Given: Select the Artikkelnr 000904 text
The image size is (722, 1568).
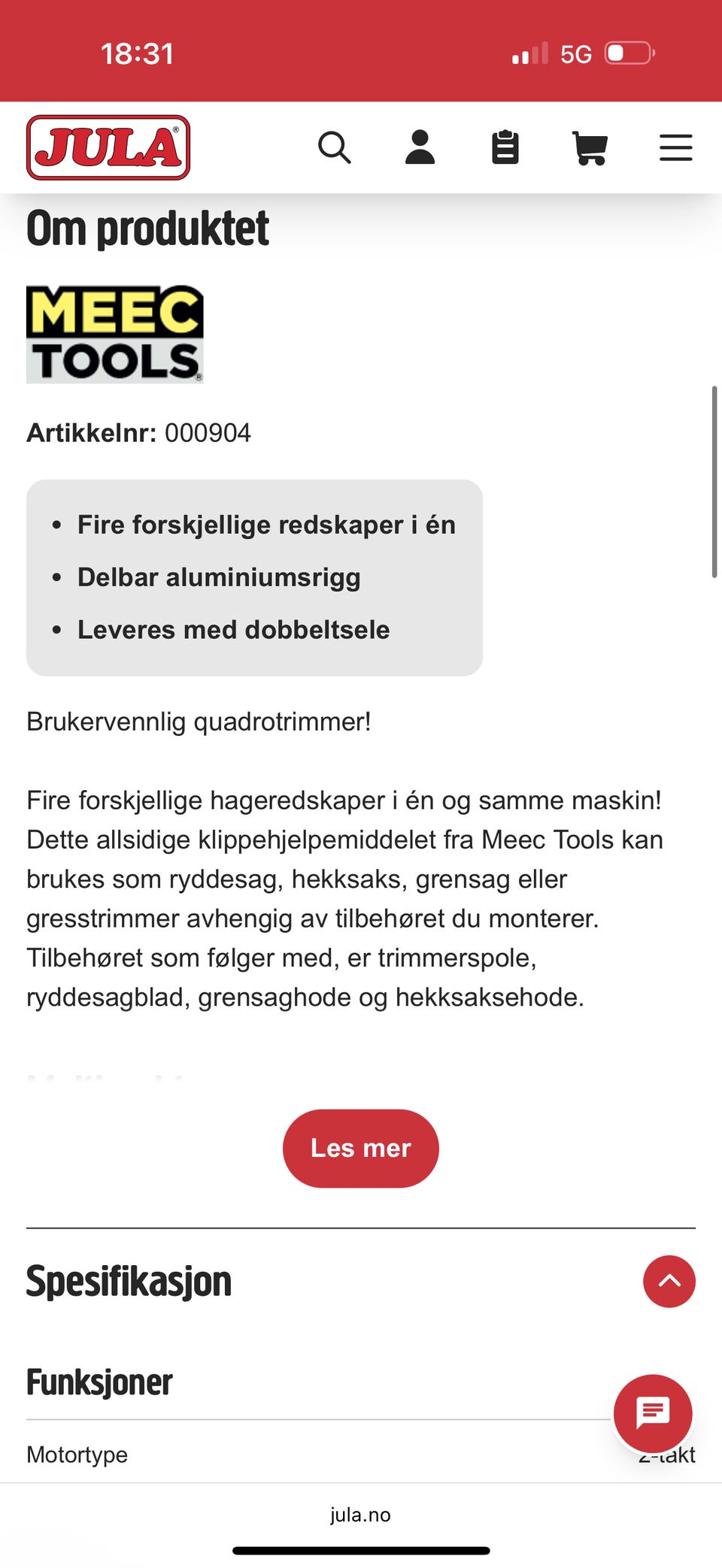Looking at the screenshot, I should tap(138, 432).
